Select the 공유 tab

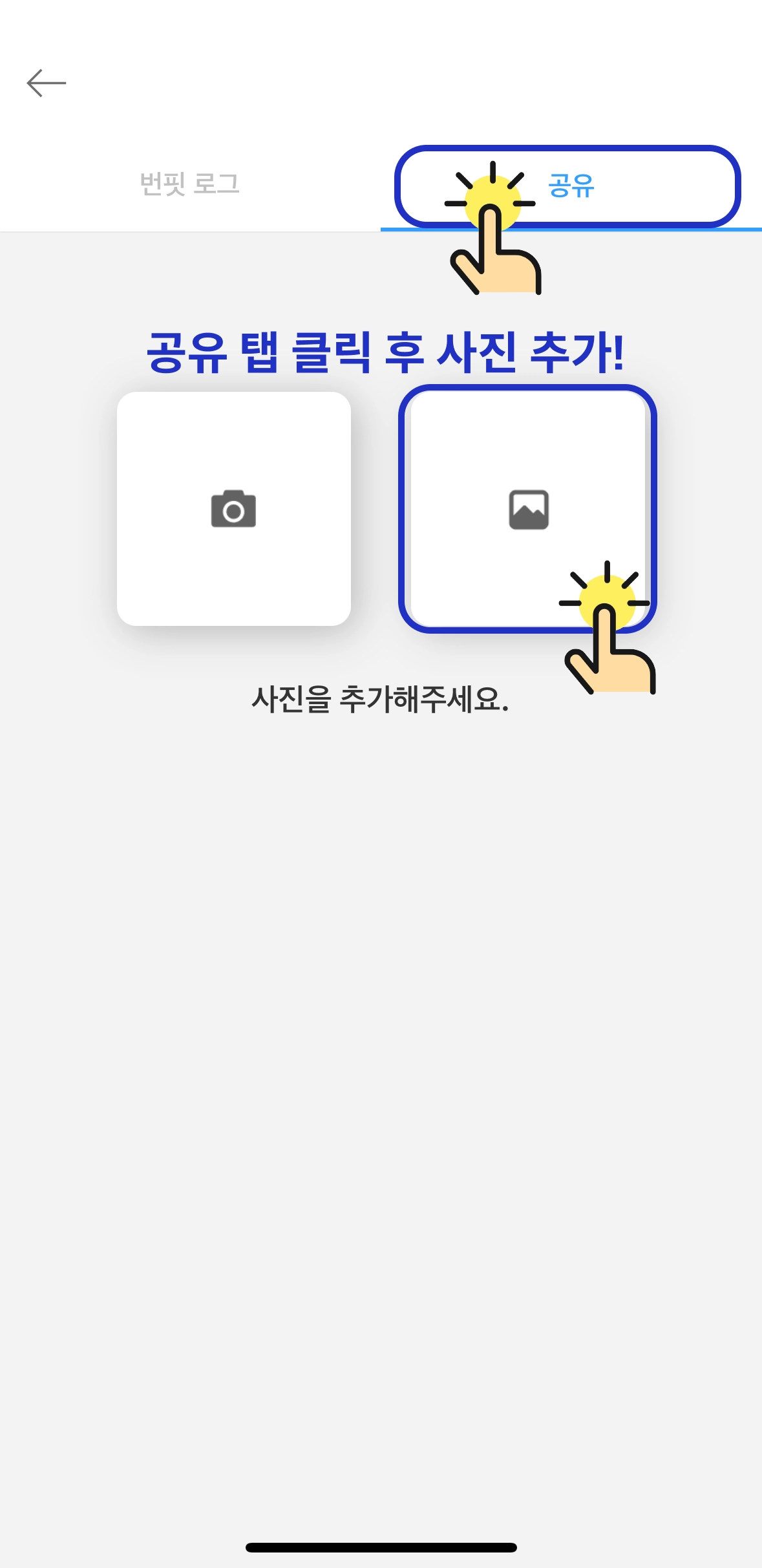571,186
